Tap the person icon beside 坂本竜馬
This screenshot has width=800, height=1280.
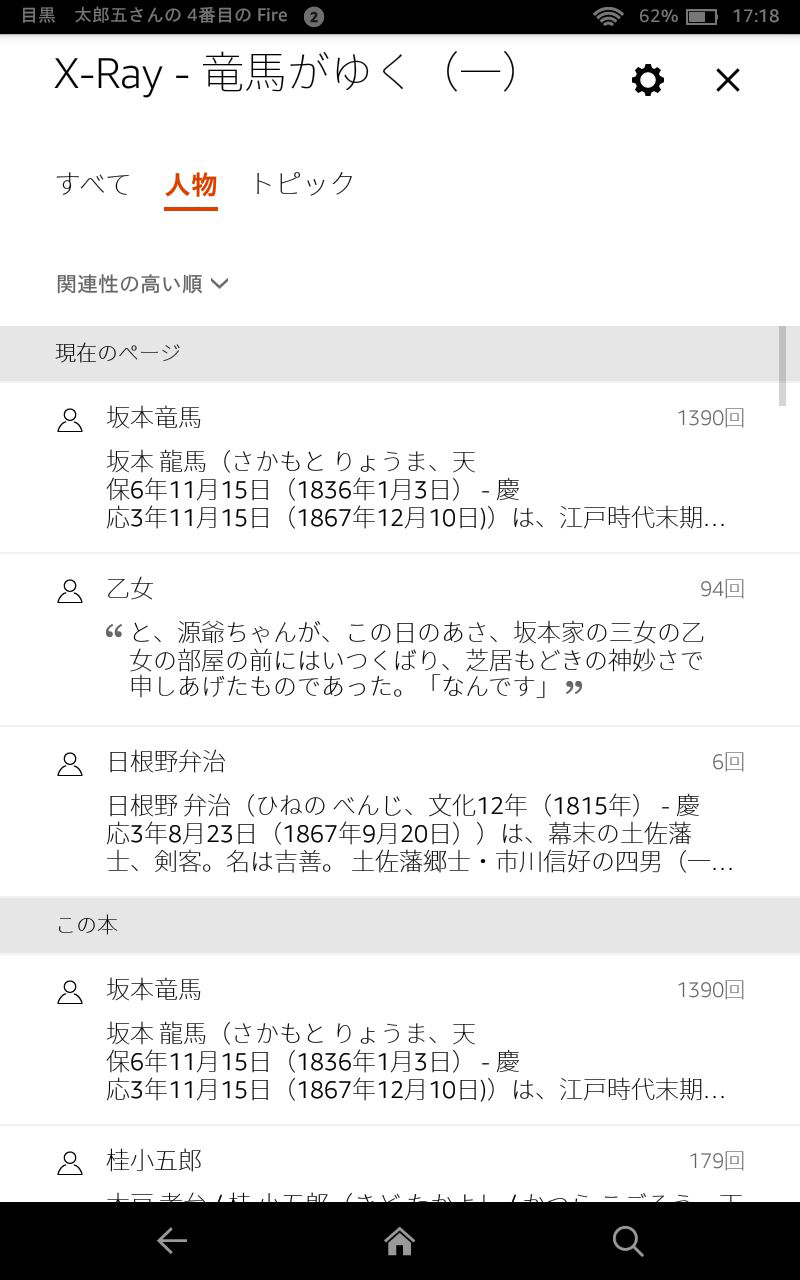click(69, 420)
